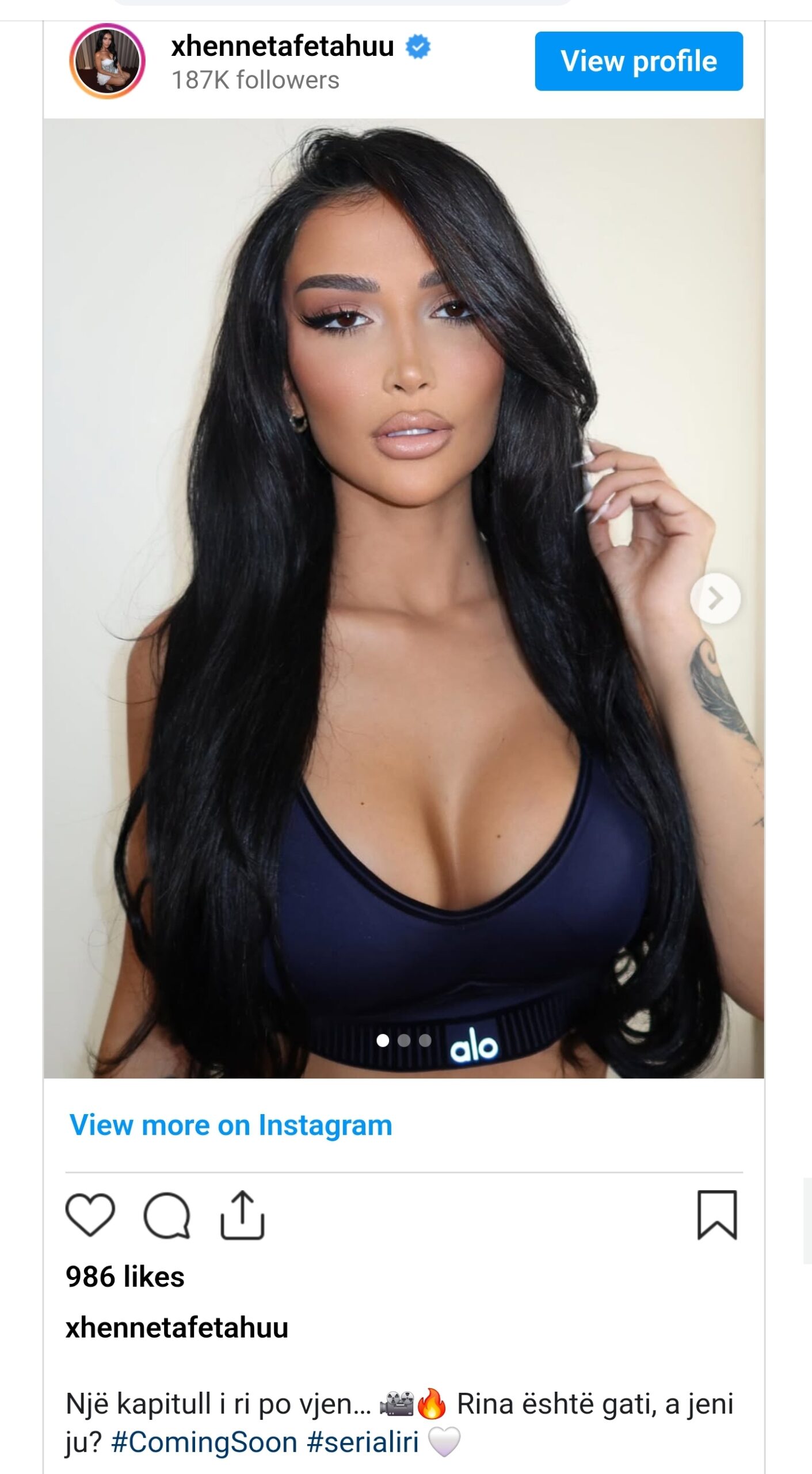Open the post photo

[x=404, y=598]
